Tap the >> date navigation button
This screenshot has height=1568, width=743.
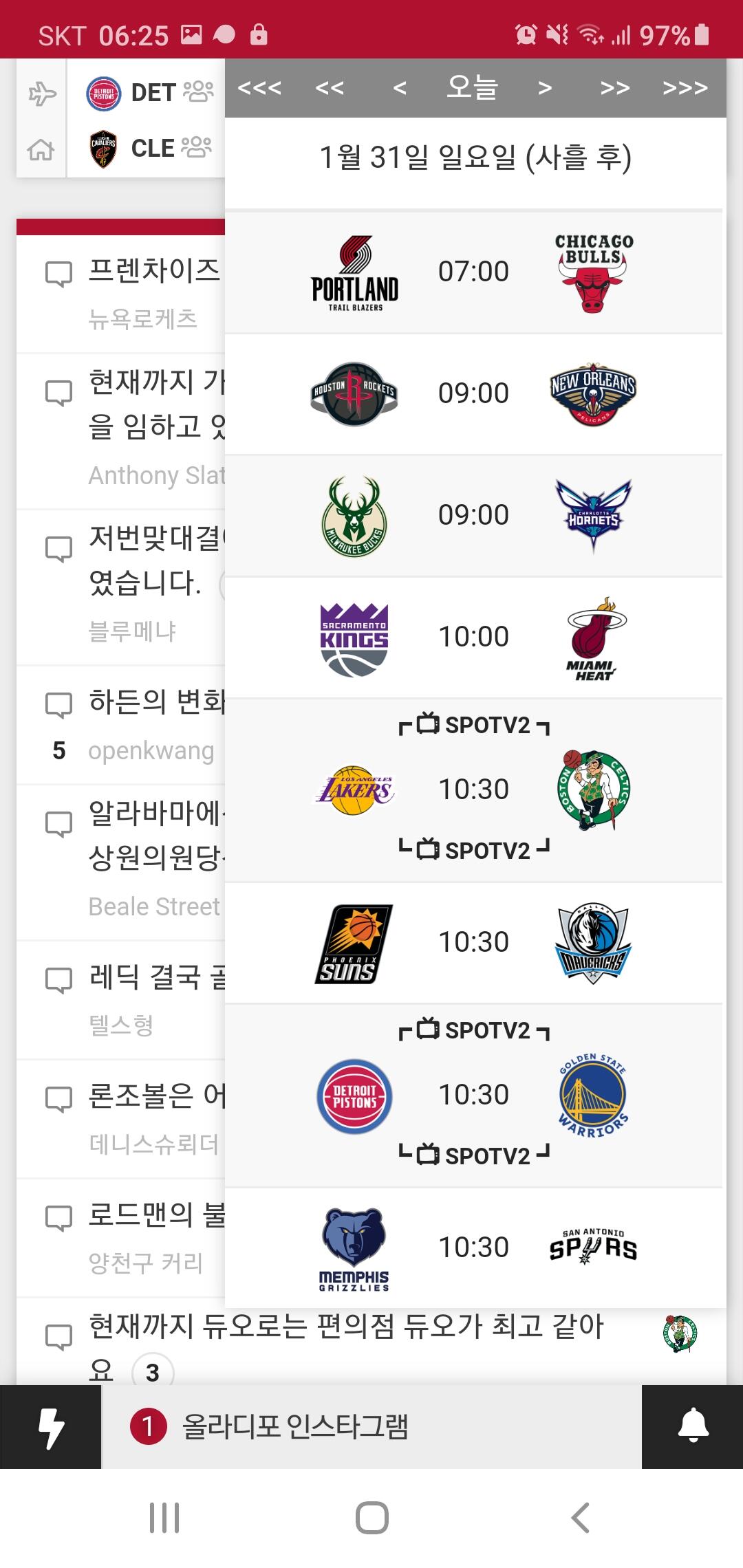tap(615, 88)
